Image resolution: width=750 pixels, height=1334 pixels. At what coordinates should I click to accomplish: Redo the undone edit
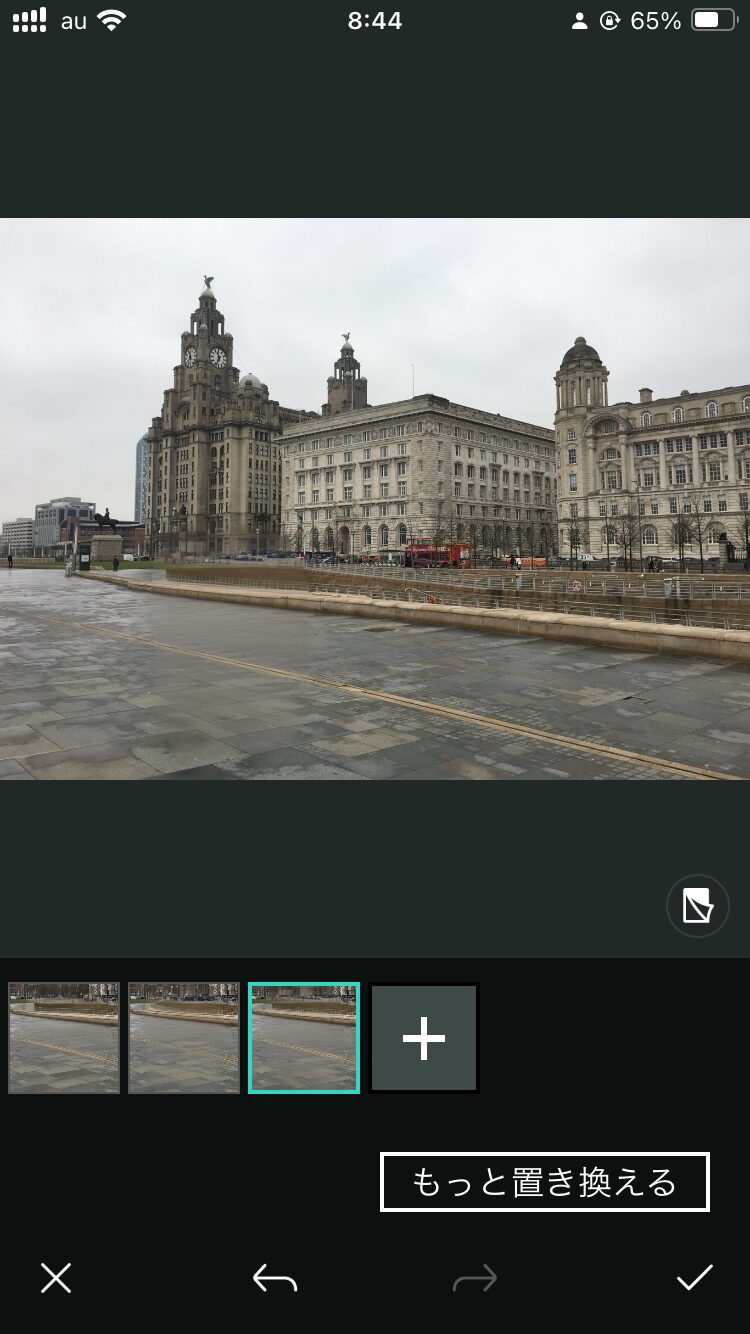(x=474, y=1278)
